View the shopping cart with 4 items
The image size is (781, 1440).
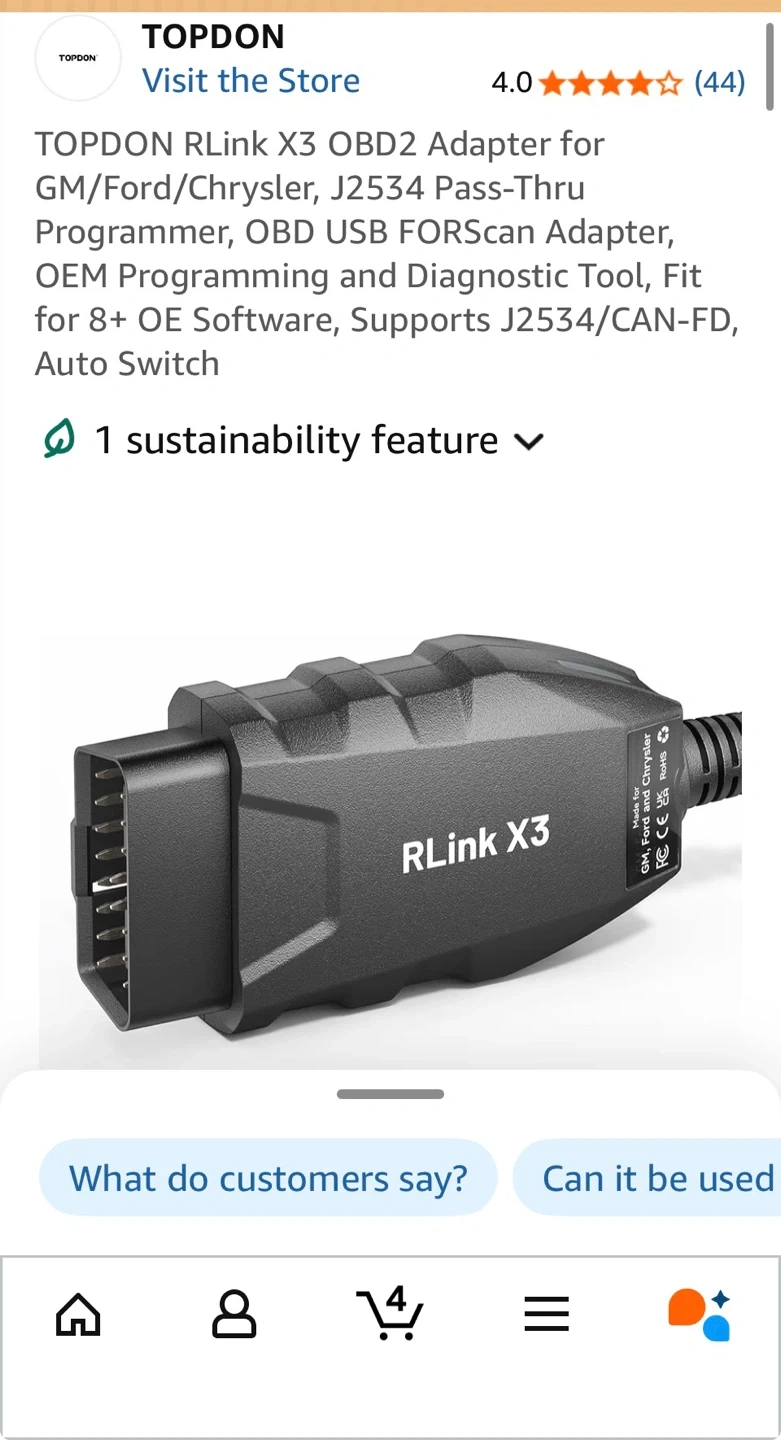[390, 1314]
